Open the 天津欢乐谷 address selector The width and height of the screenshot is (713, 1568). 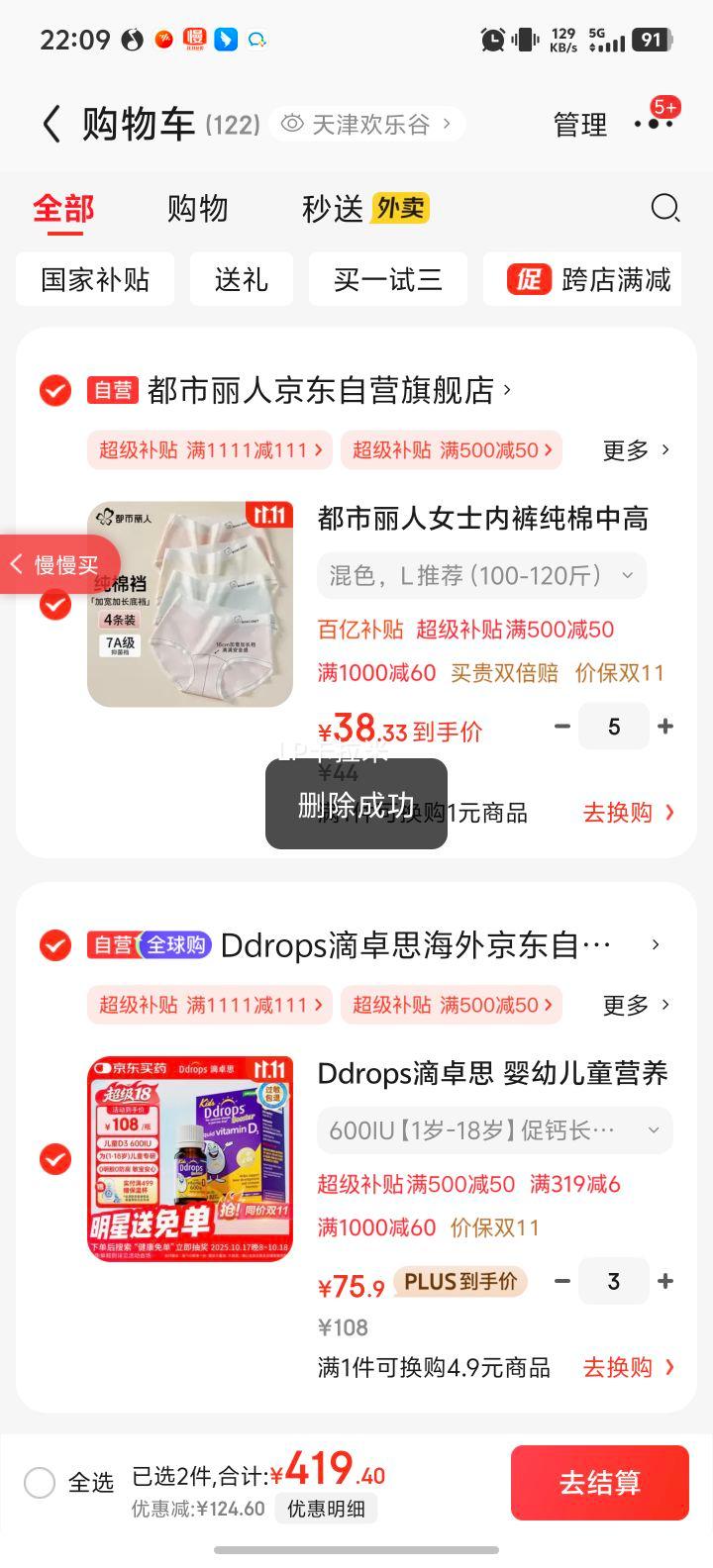[366, 125]
